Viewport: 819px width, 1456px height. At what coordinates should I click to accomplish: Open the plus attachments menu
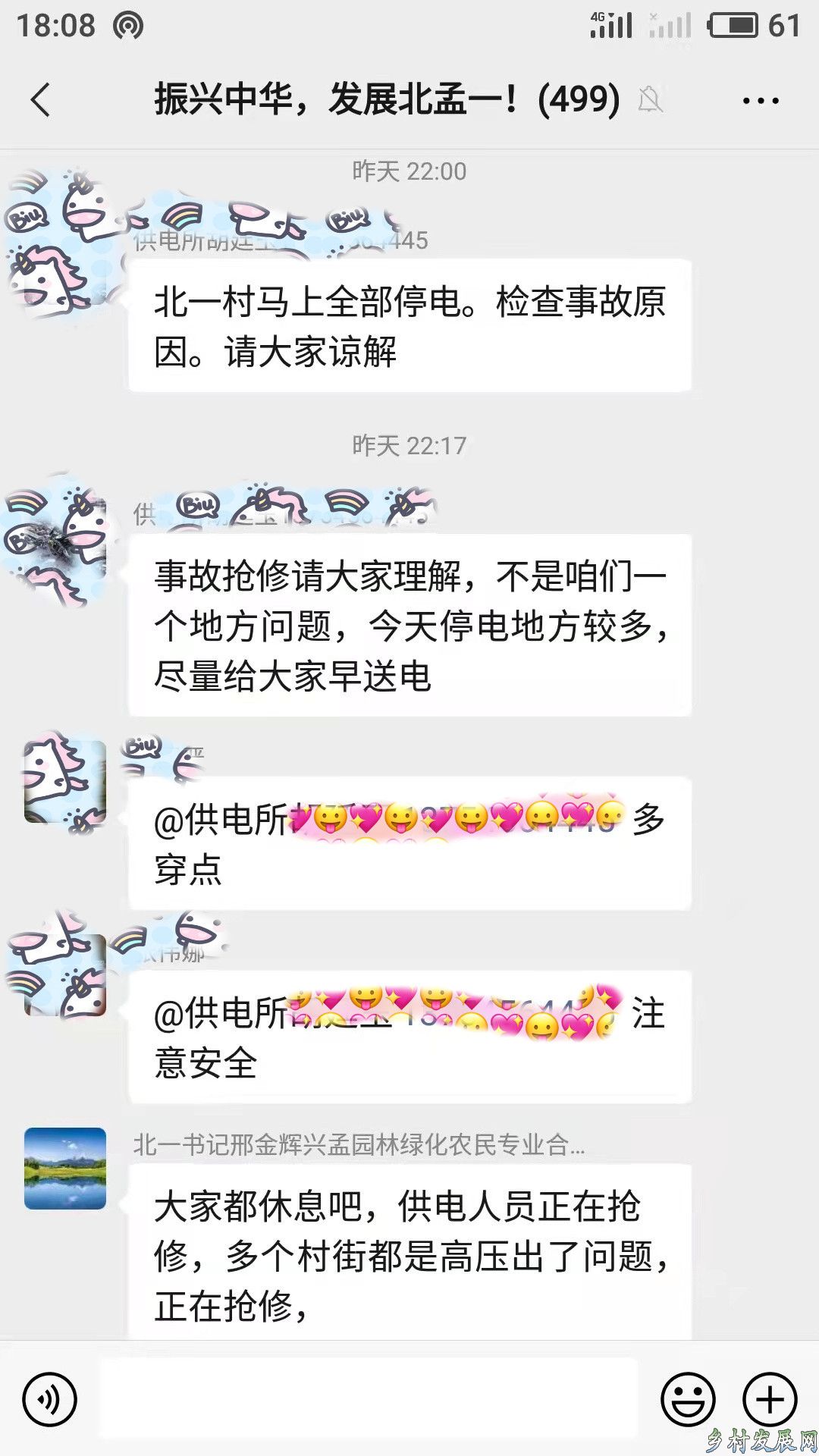[x=770, y=1399]
